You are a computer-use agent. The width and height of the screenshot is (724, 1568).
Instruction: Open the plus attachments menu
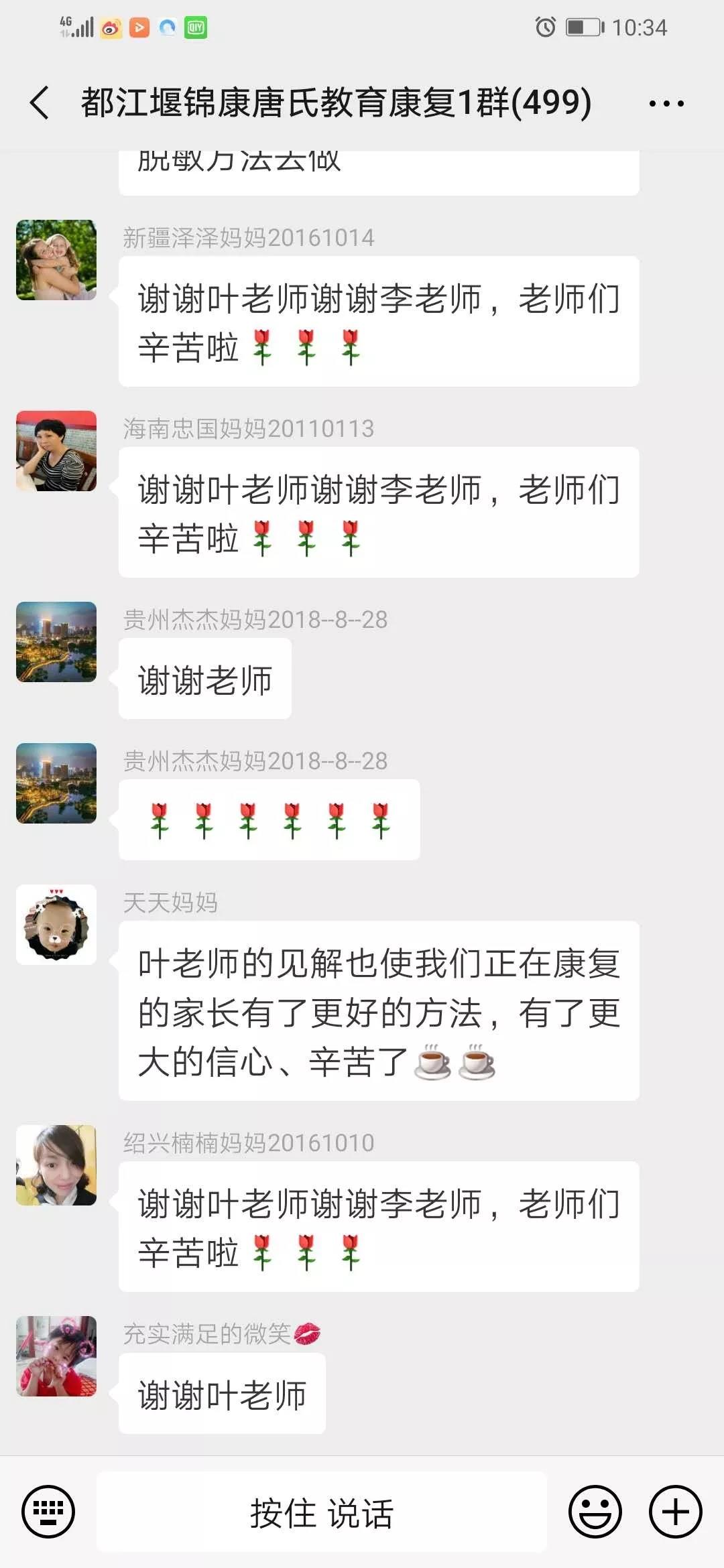tap(675, 1512)
